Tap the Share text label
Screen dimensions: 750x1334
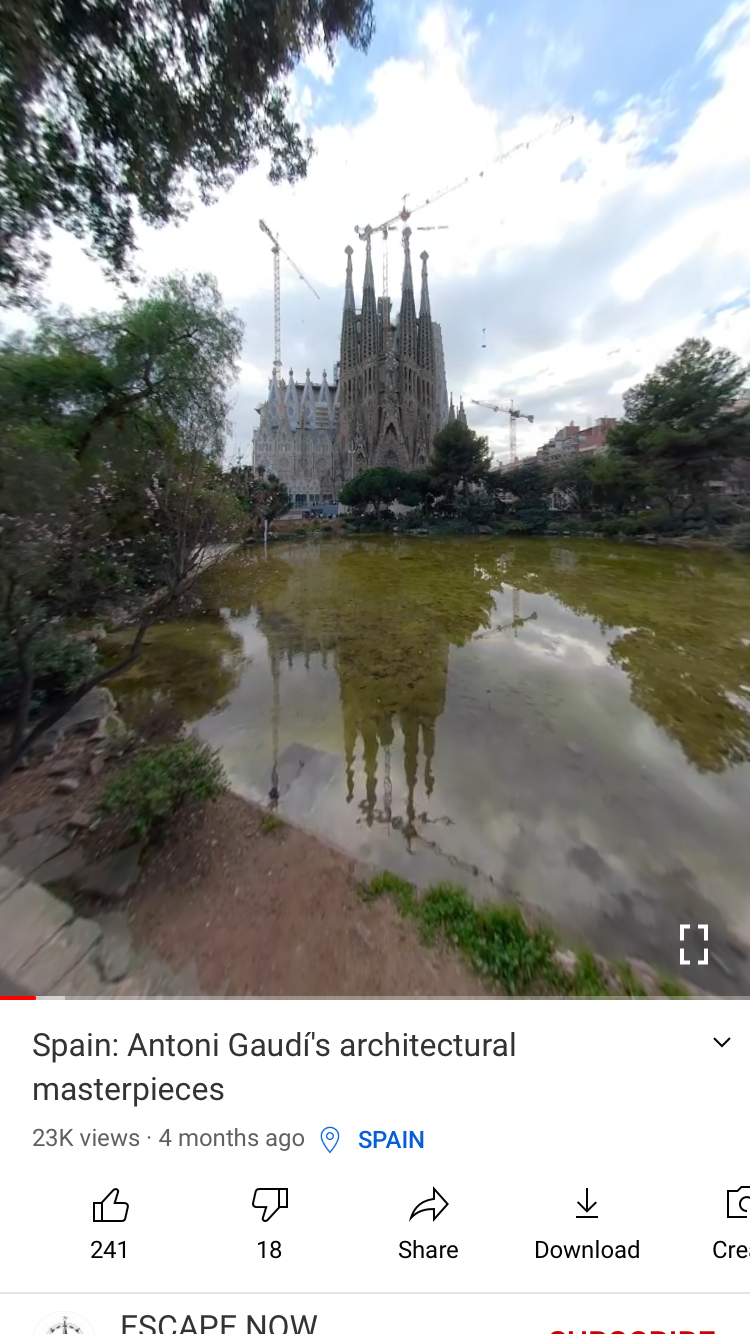click(x=428, y=1249)
